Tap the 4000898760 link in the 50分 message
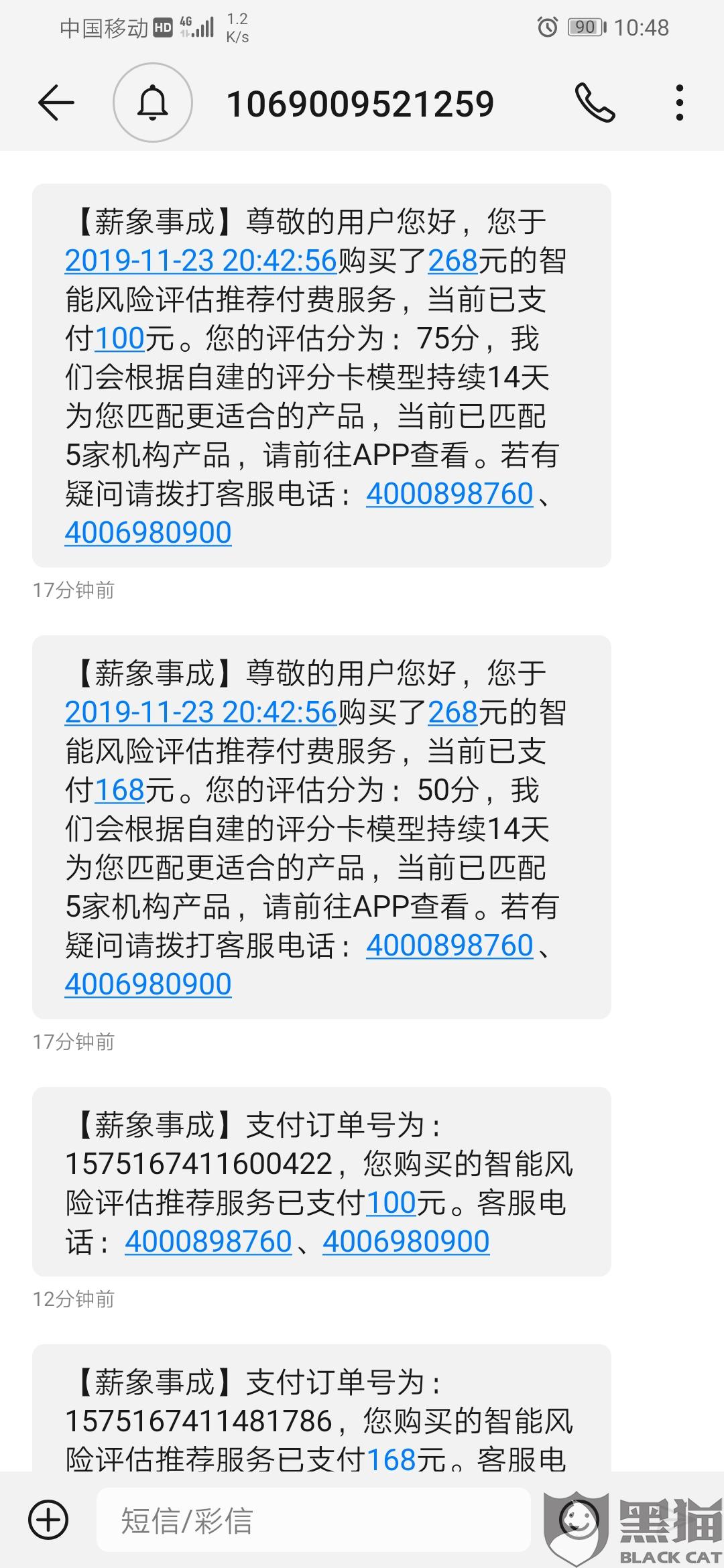Screen dimensions: 724x1568 click(x=450, y=945)
